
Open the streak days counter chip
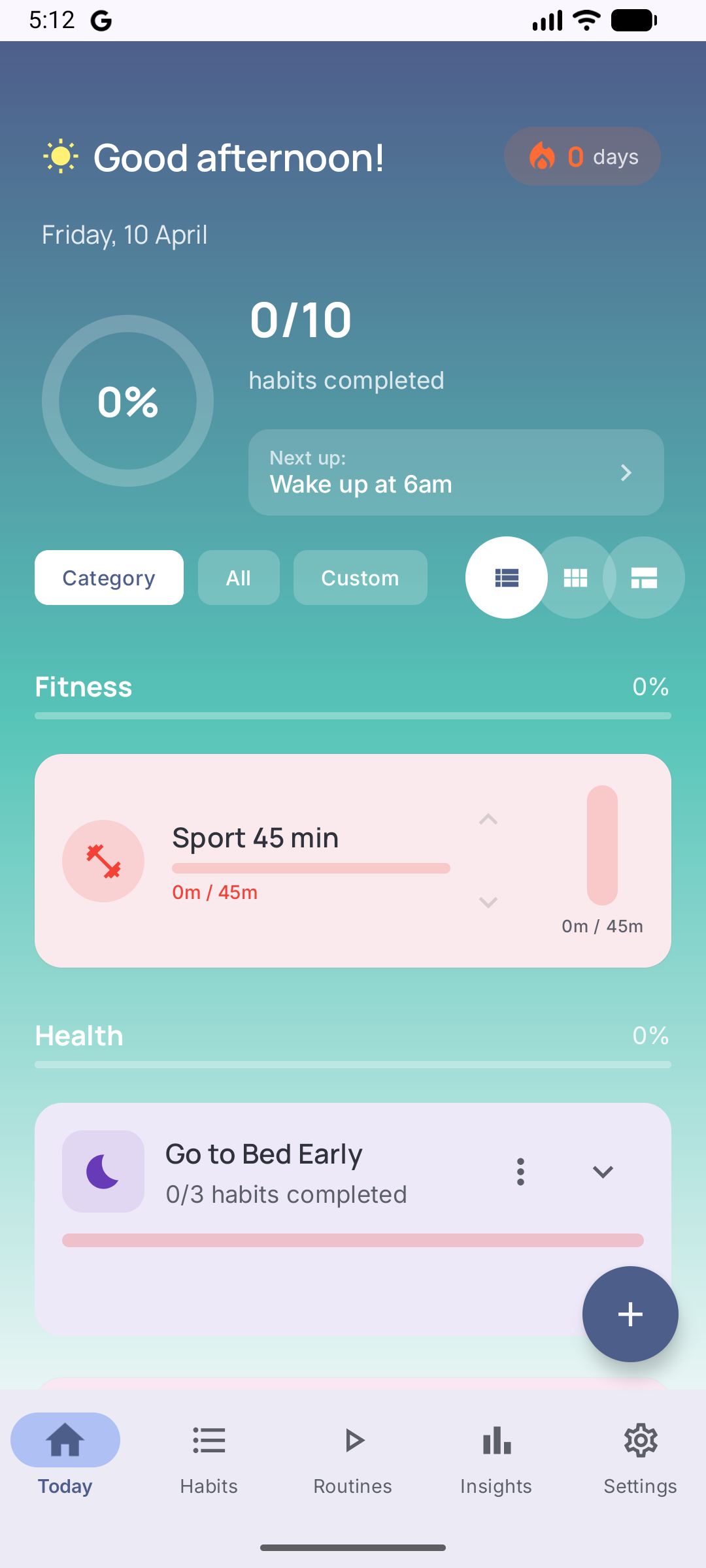coord(582,157)
